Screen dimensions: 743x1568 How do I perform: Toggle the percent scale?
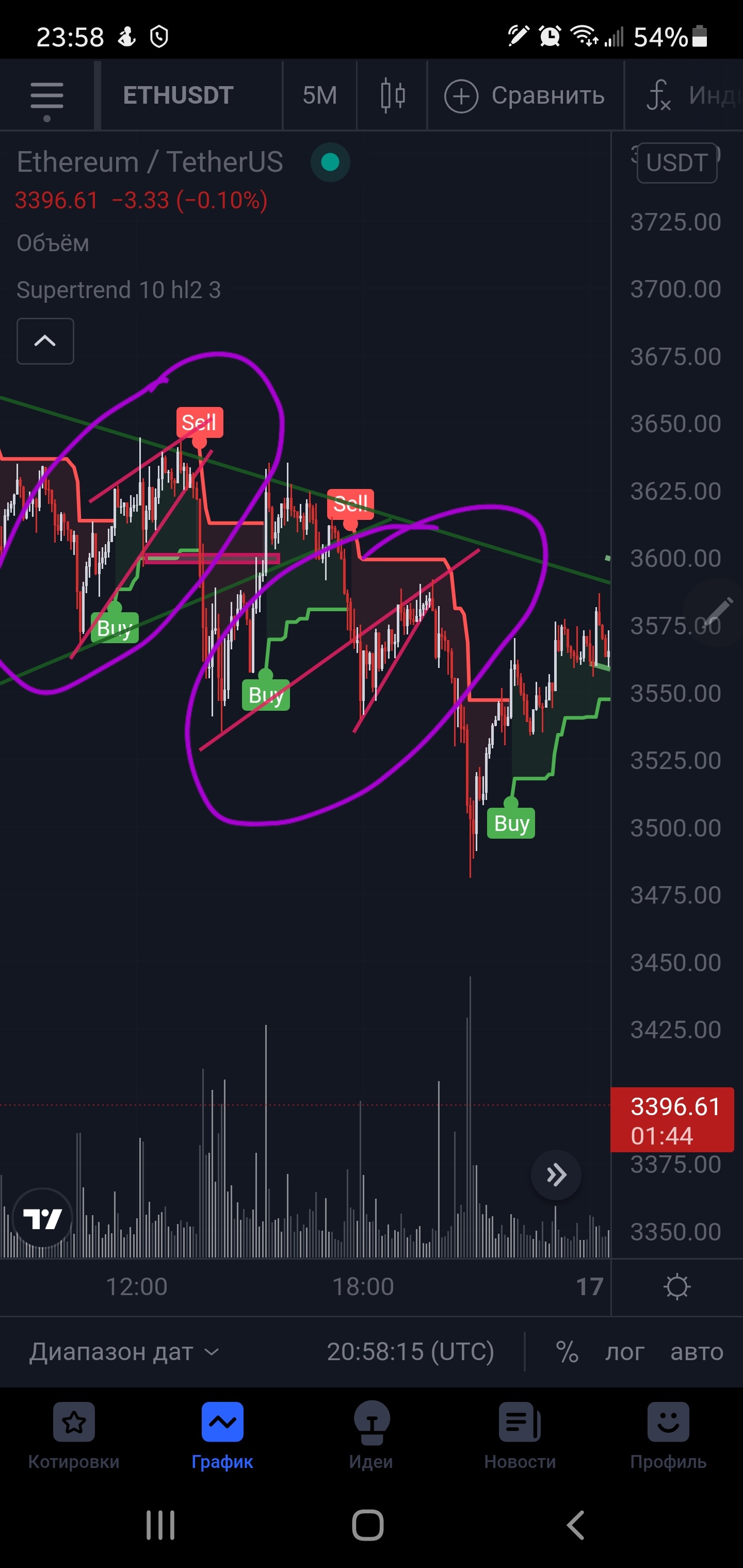point(567,1352)
